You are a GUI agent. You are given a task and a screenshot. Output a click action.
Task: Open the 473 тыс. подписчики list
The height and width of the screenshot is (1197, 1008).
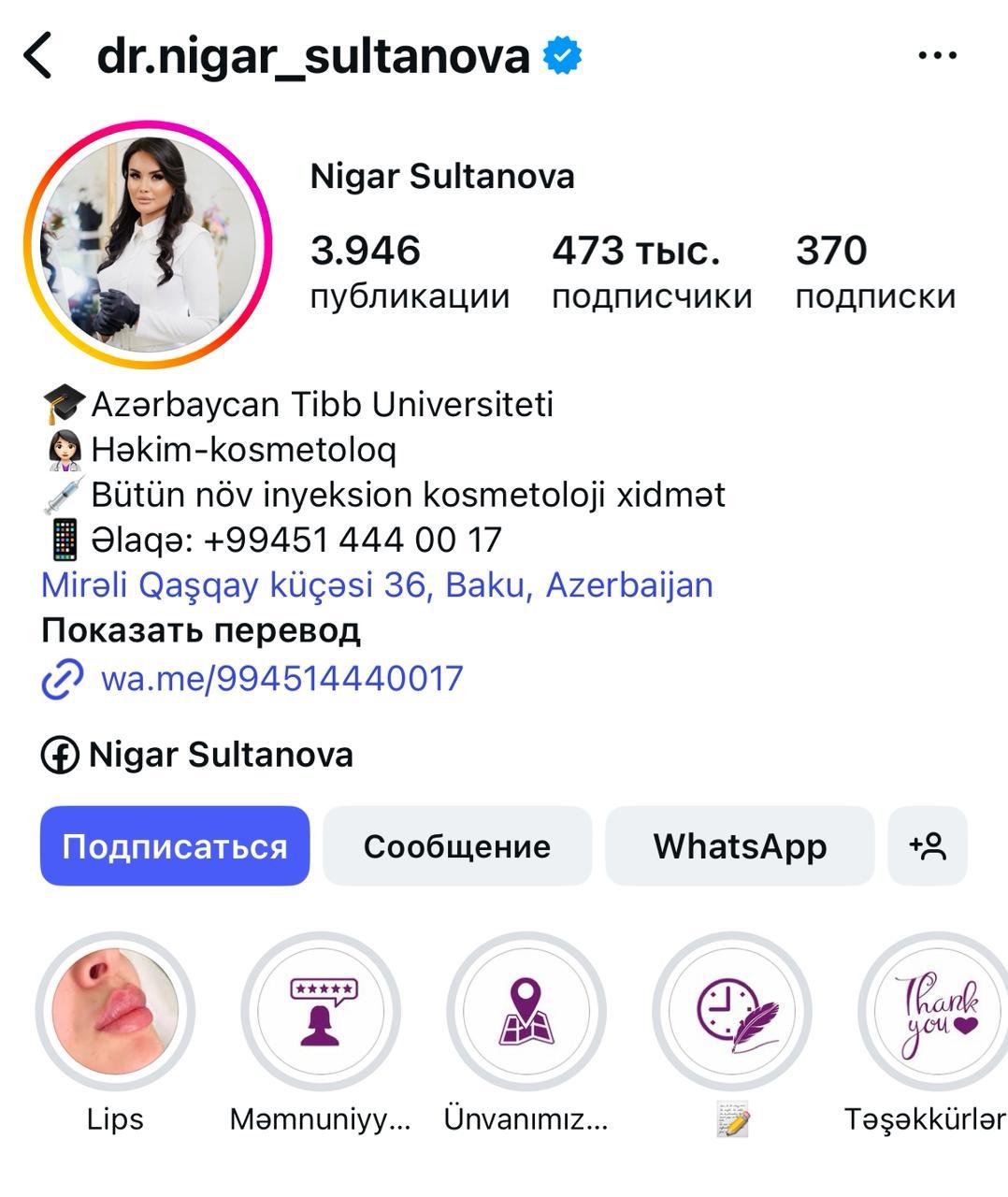click(x=651, y=271)
